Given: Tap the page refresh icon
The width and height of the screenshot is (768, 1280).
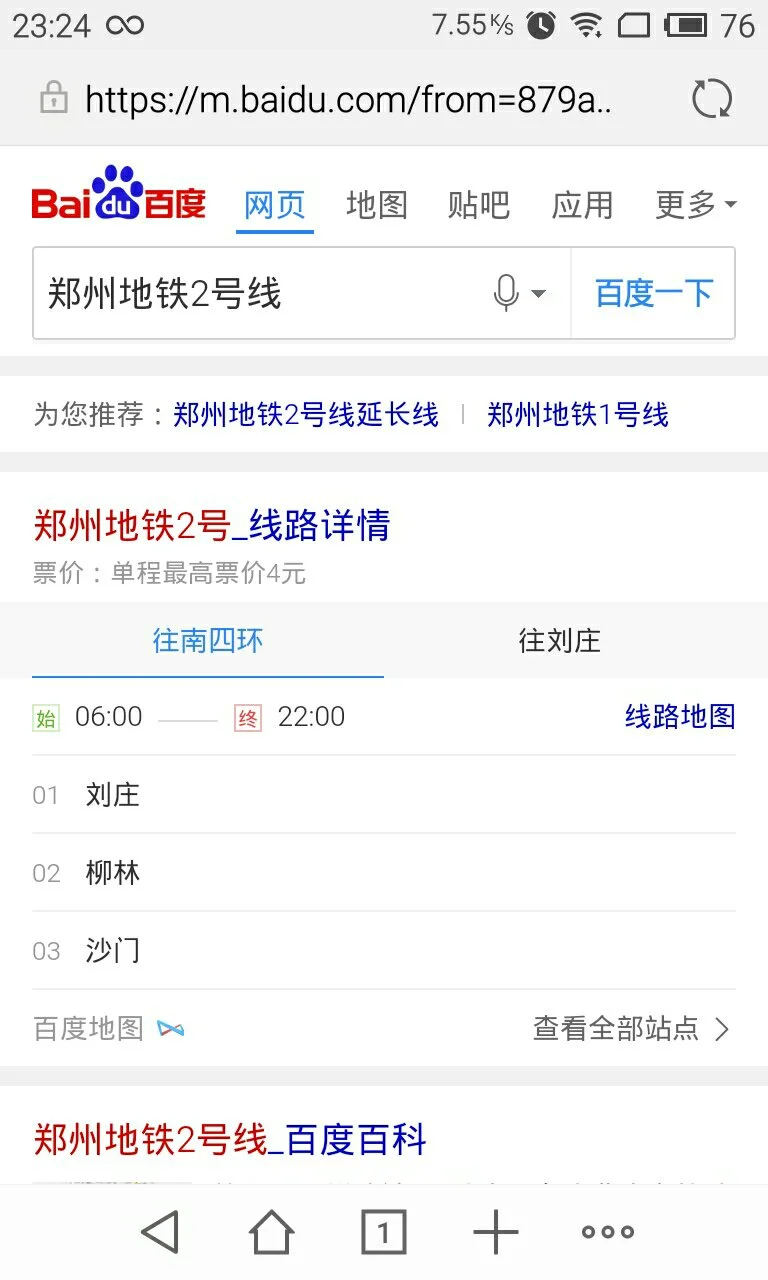Looking at the screenshot, I should click(710, 99).
